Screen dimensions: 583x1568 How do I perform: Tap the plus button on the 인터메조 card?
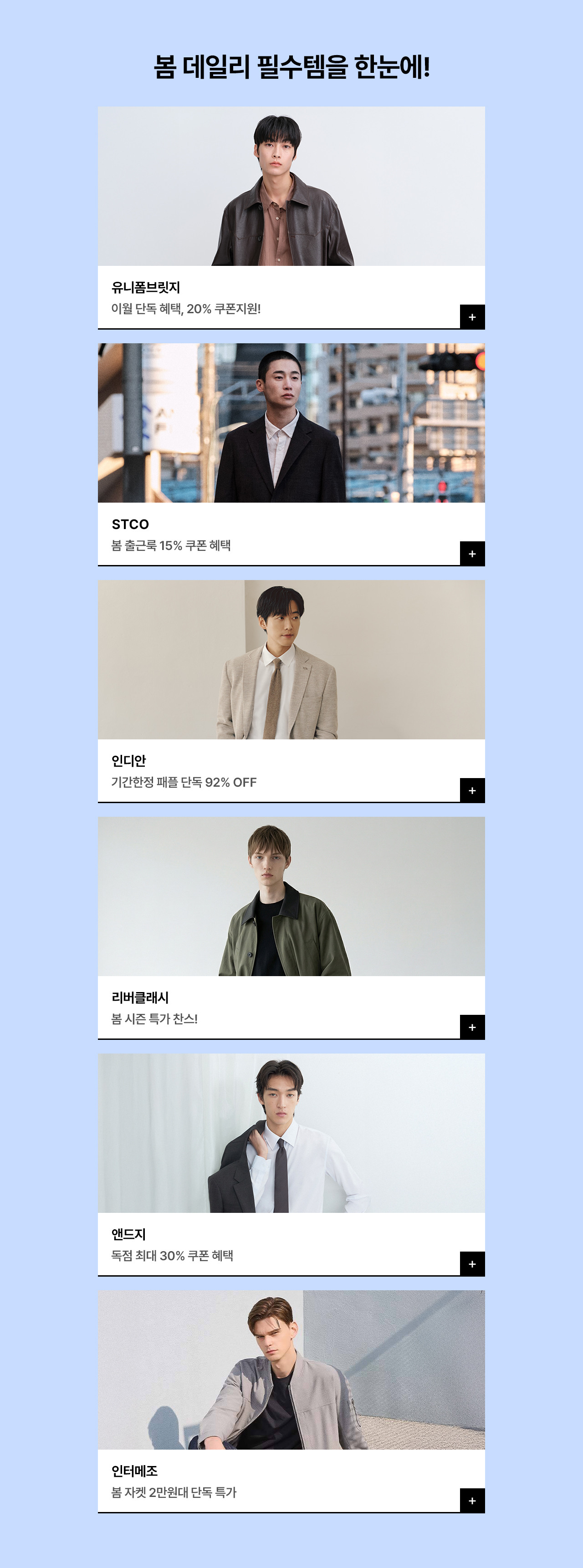point(471,1501)
